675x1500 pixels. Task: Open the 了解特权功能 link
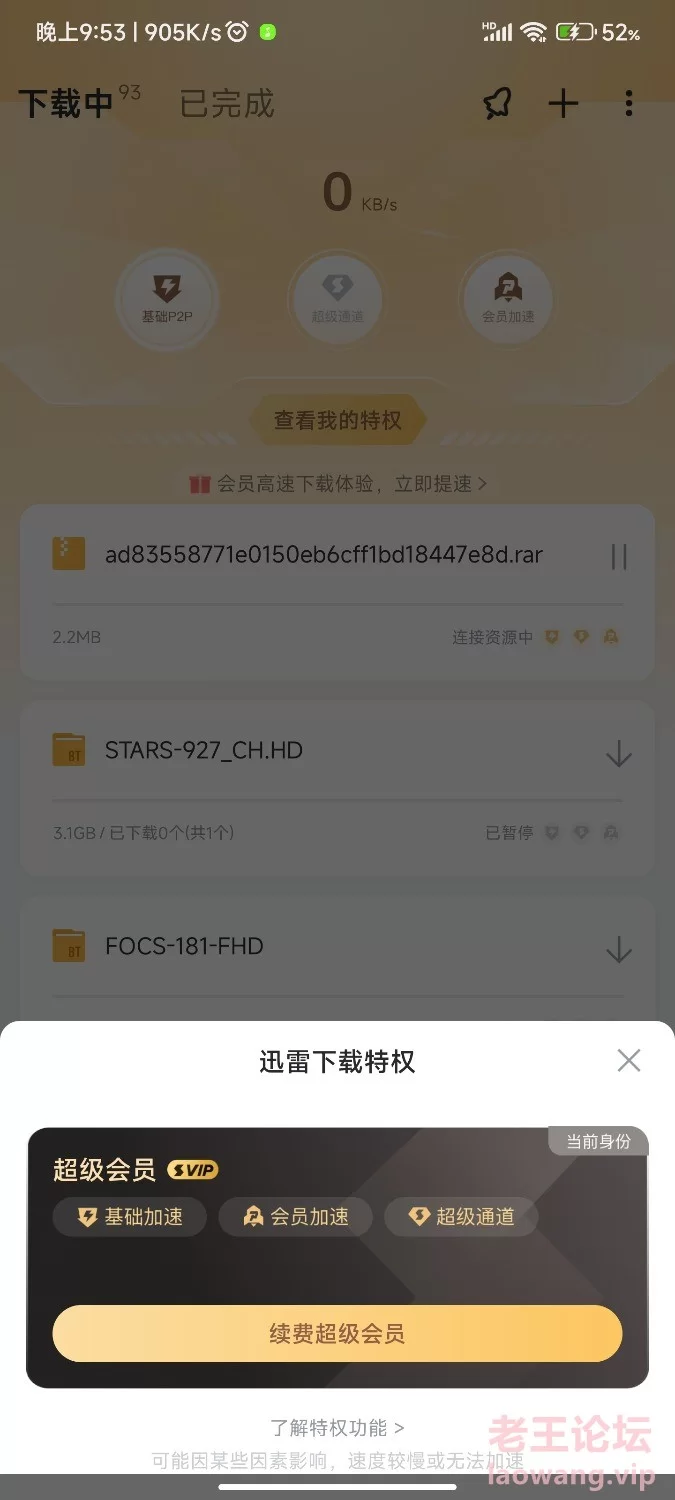click(337, 1428)
